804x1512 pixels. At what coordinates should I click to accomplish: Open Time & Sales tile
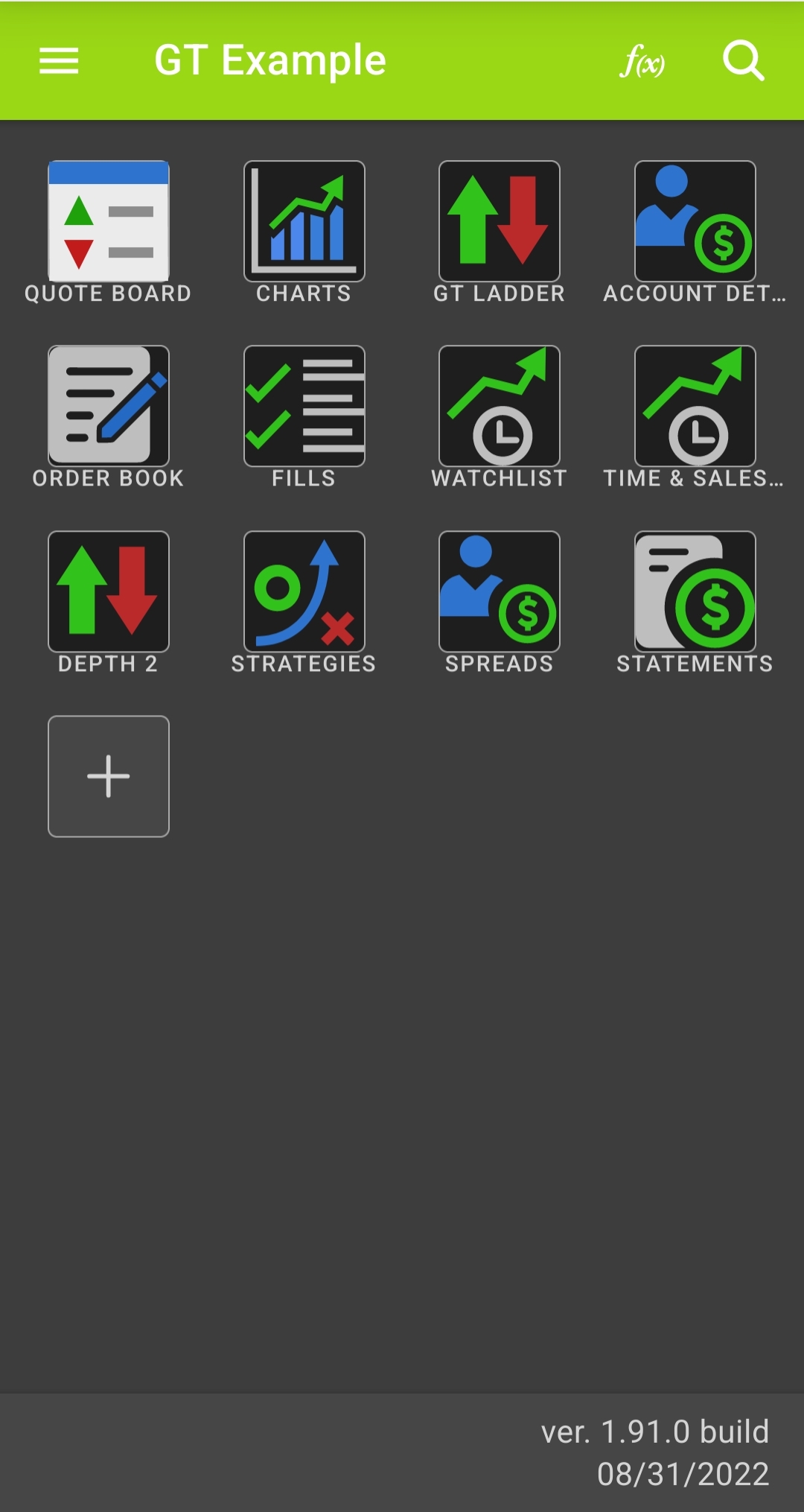pos(695,406)
